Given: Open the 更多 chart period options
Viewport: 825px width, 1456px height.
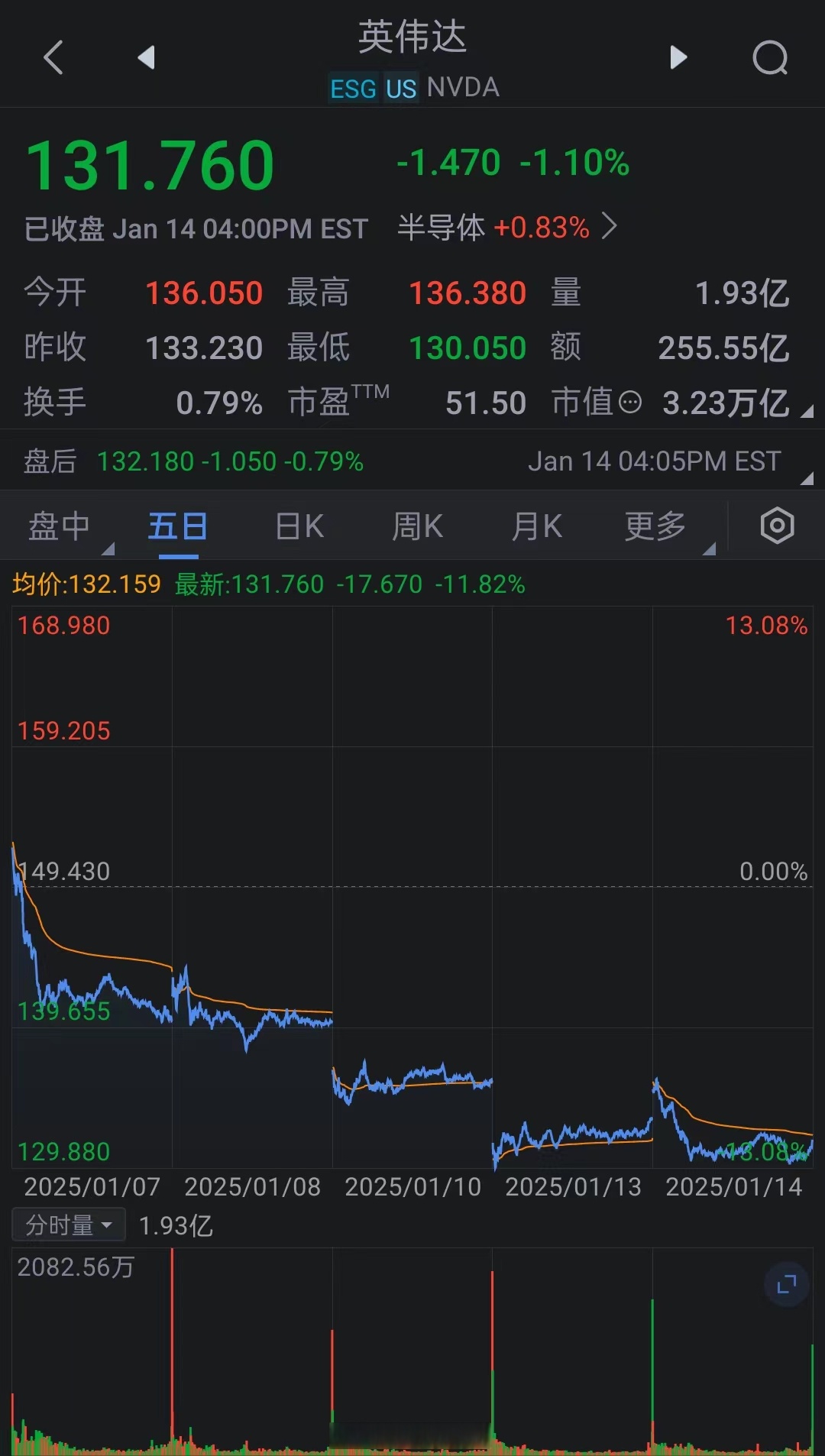Looking at the screenshot, I should click(x=657, y=526).
